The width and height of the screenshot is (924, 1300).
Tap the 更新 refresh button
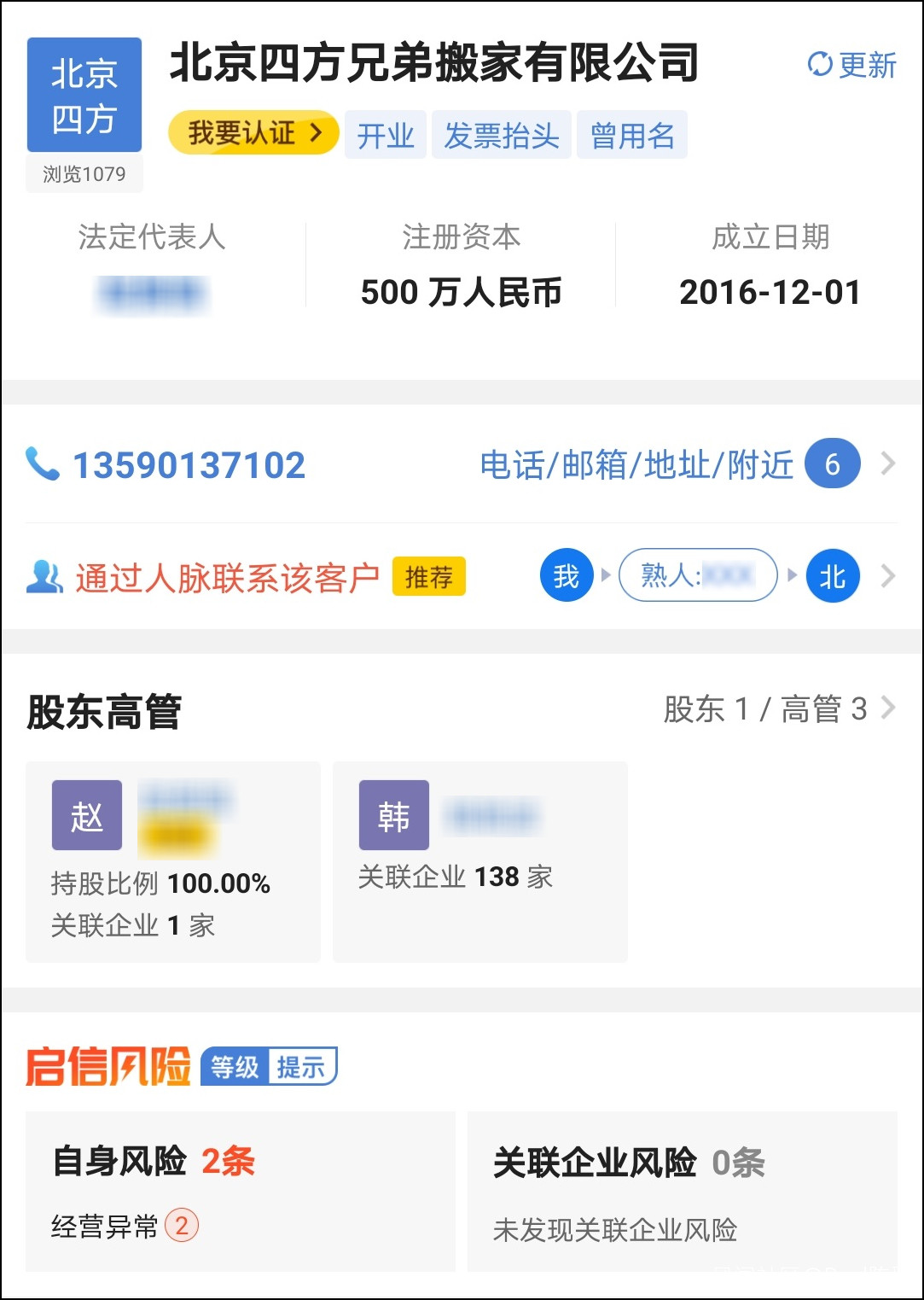click(851, 65)
